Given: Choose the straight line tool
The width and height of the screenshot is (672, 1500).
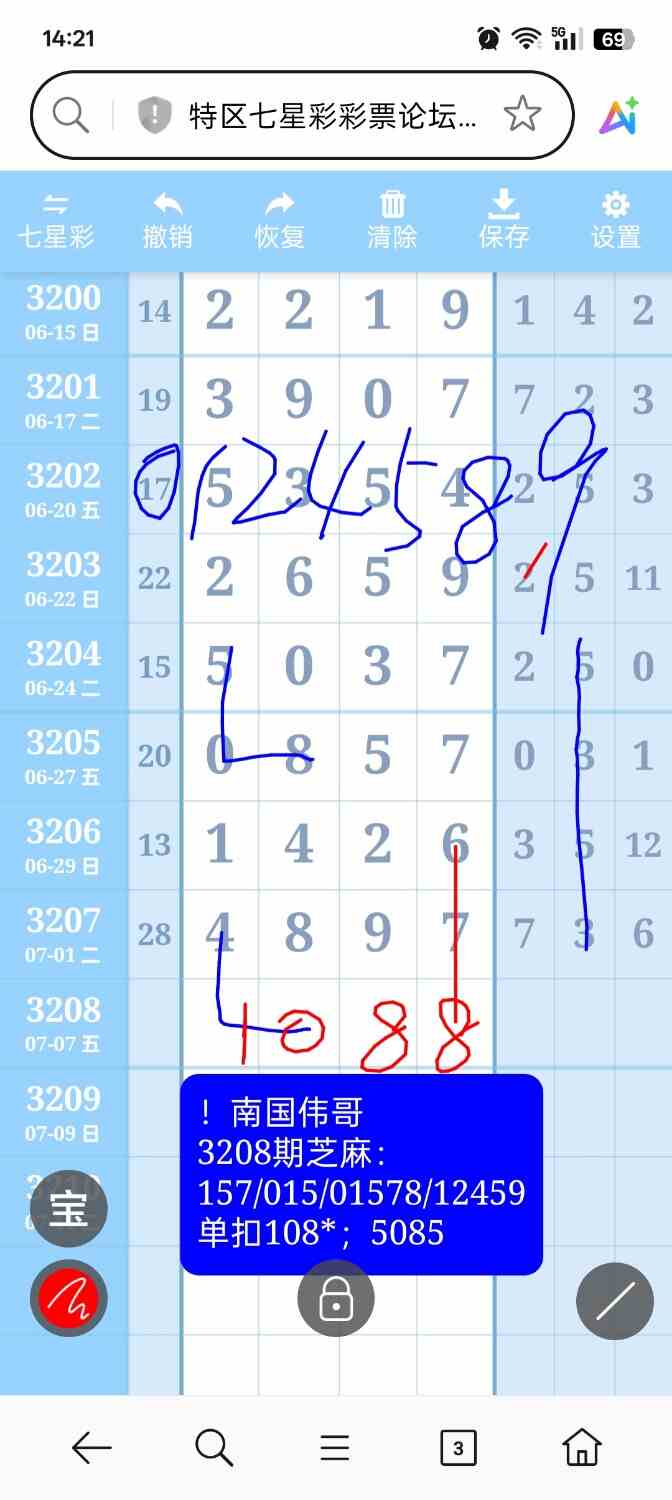Looking at the screenshot, I should tap(614, 1300).
